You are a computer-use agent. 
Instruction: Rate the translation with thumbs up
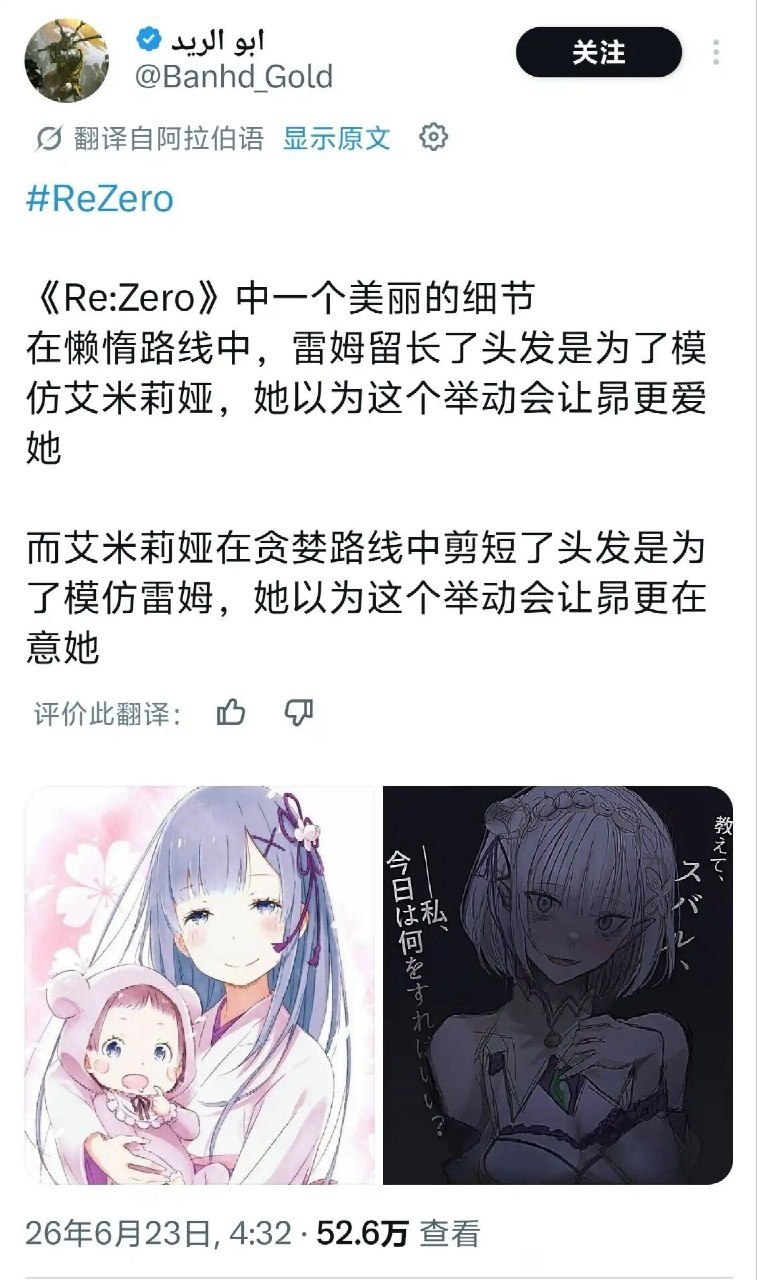pyautogui.click(x=231, y=713)
